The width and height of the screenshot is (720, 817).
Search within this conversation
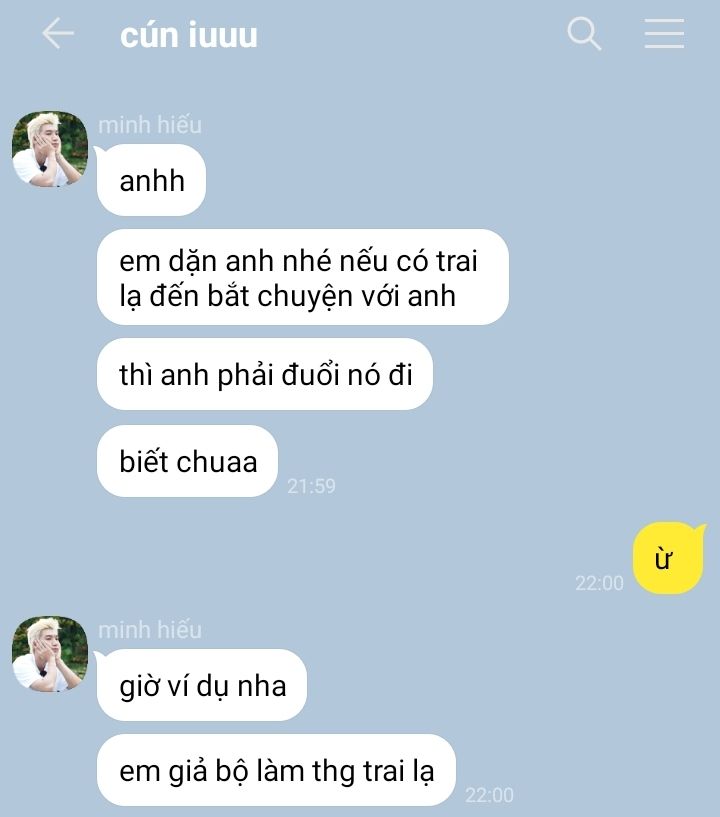click(x=584, y=34)
